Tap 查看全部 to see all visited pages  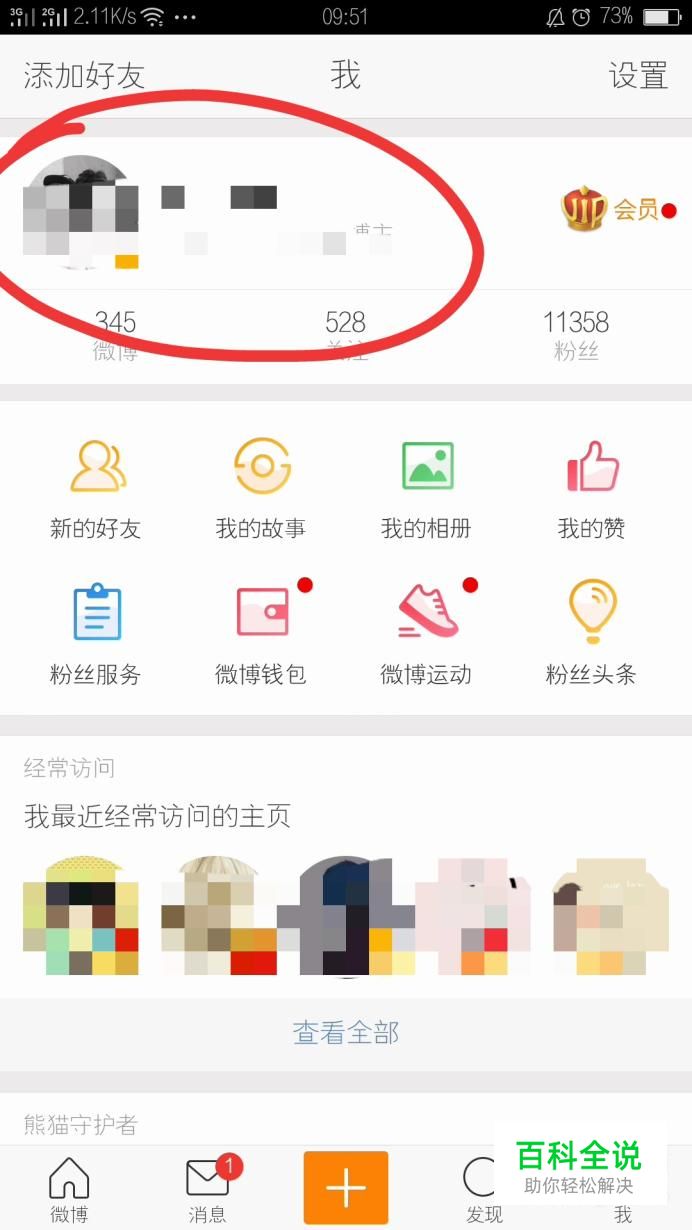click(x=346, y=1033)
